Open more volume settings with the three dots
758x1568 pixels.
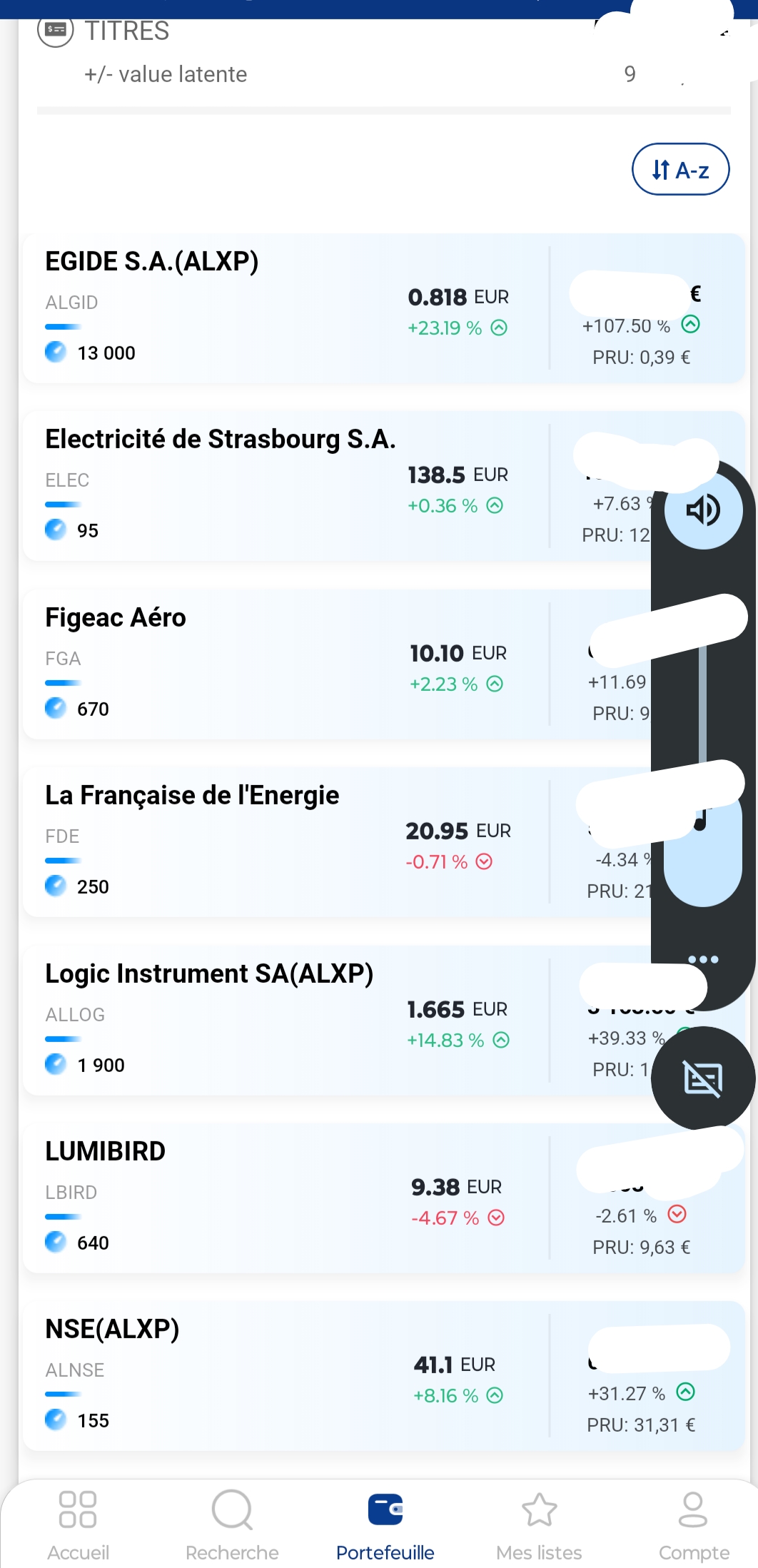[x=703, y=959]
